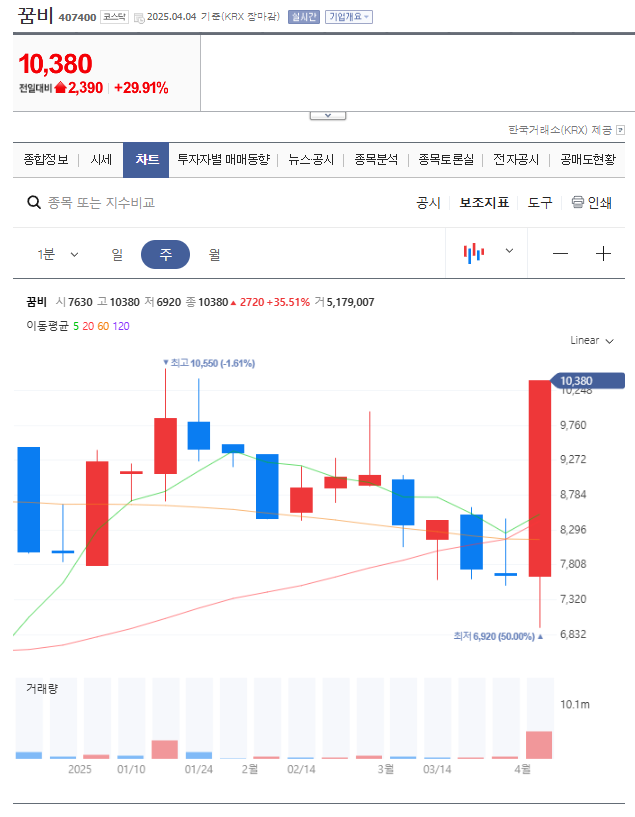Open the 종목분석 tab
This screenshot has height=817, width=635.
[376, 160]
